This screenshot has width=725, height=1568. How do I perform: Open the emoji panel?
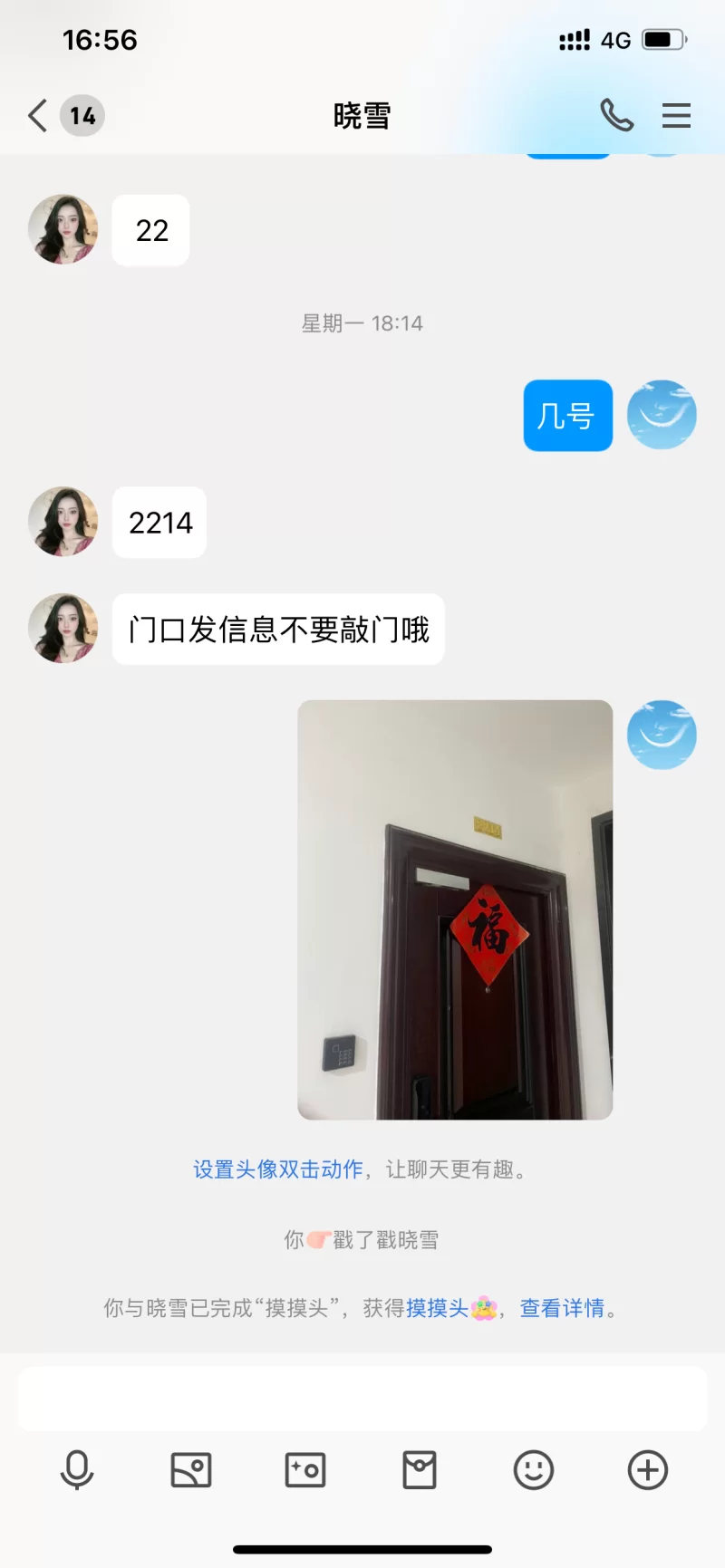534,1469
